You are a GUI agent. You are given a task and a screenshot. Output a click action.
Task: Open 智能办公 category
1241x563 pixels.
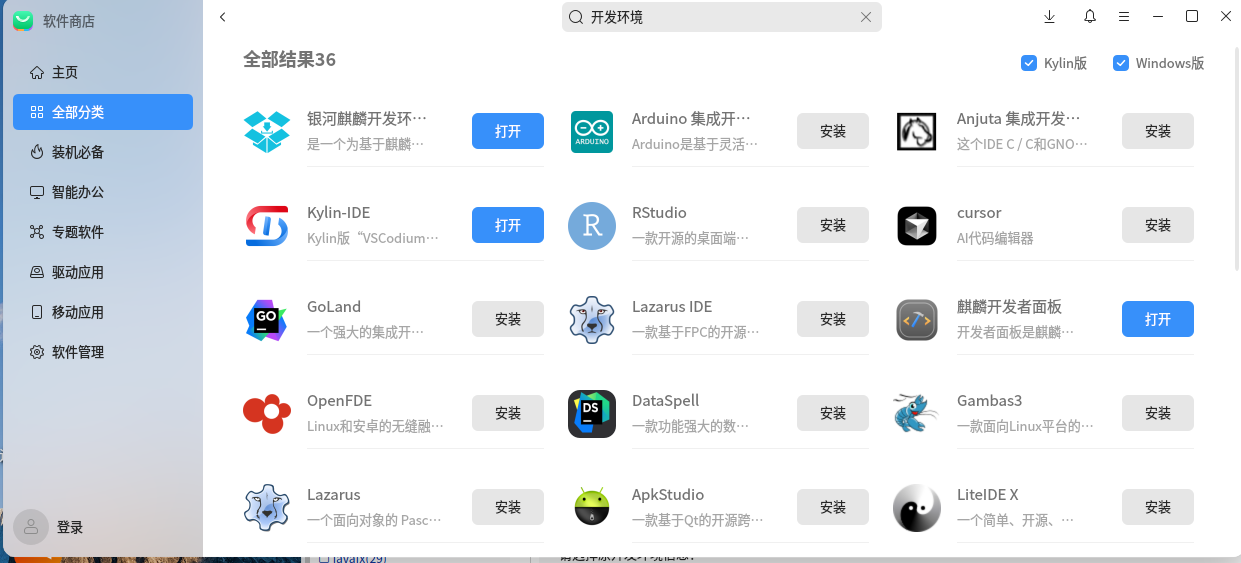tap(77, 192)
